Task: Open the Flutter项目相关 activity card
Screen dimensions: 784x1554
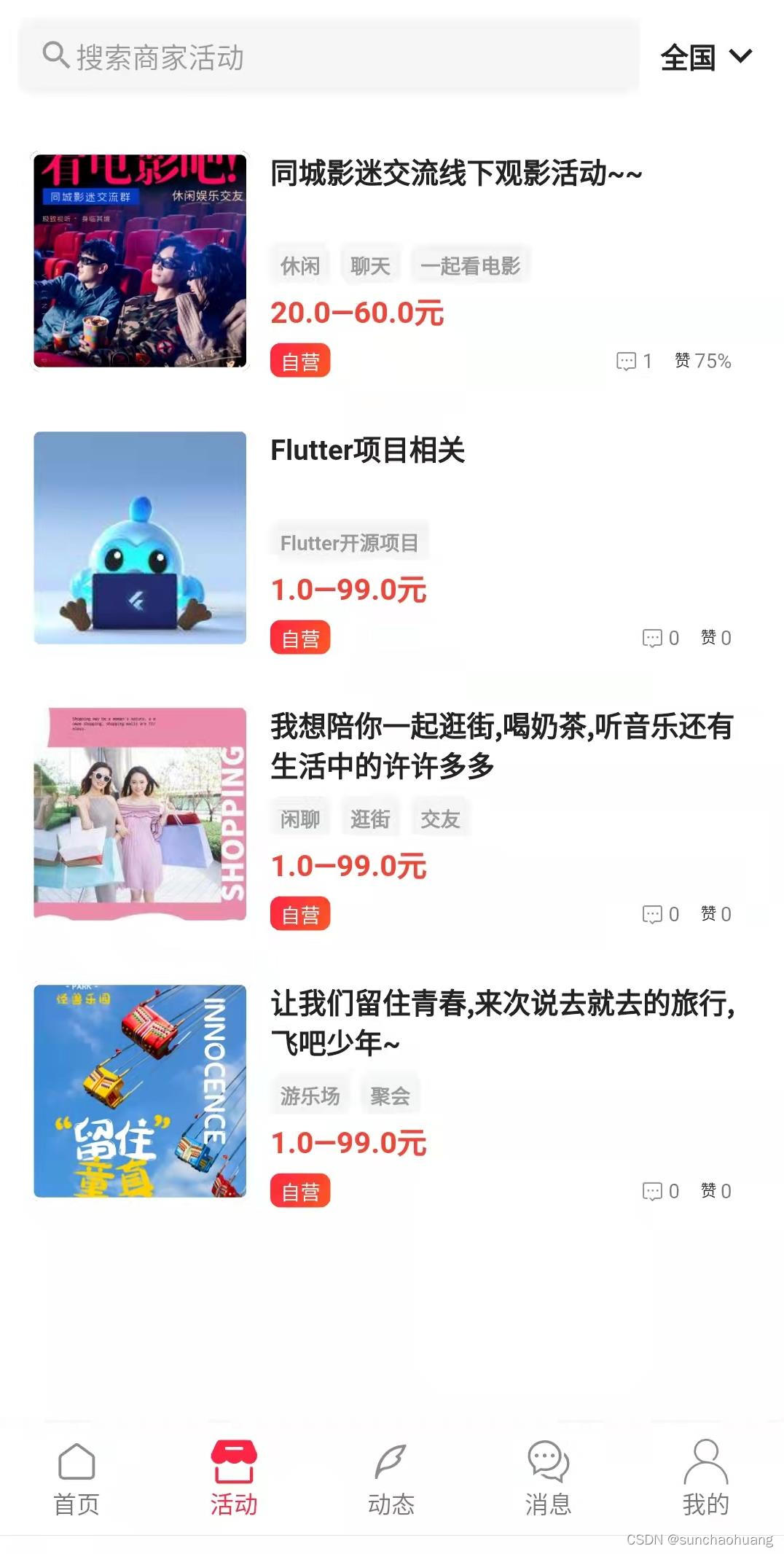Action: (367, 450)
